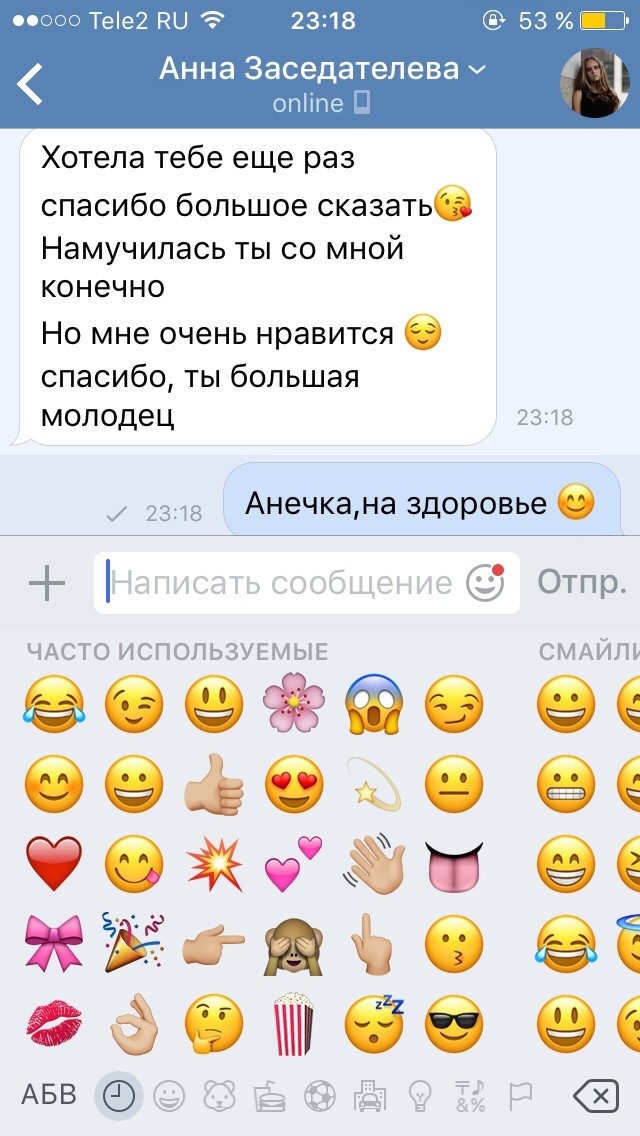Insert the thumbs up emoji
This screenshot has height=1136, width=640.
point(214,784)
